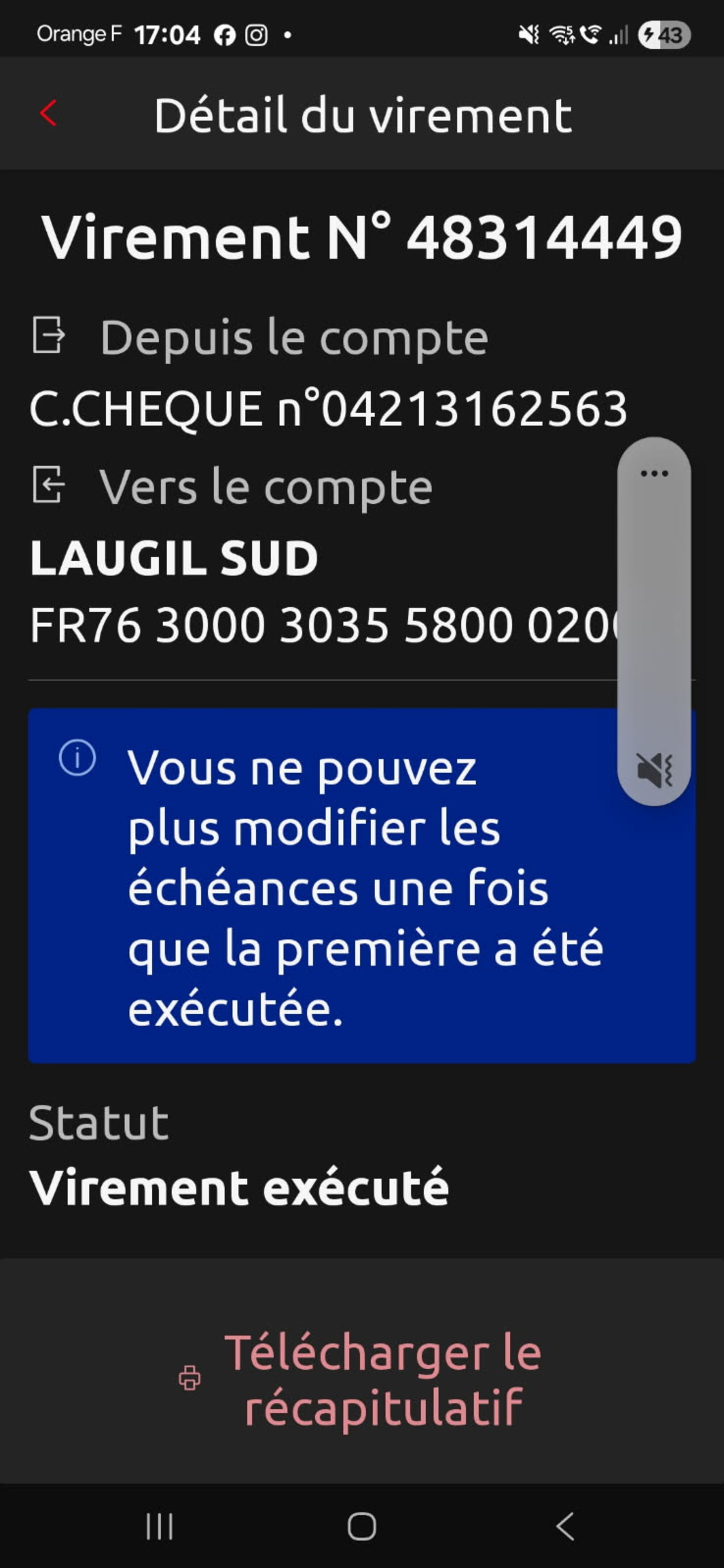724x1568 pixels.
Task: Go to the phone's home screen
Action: (x=362, y=1527)
